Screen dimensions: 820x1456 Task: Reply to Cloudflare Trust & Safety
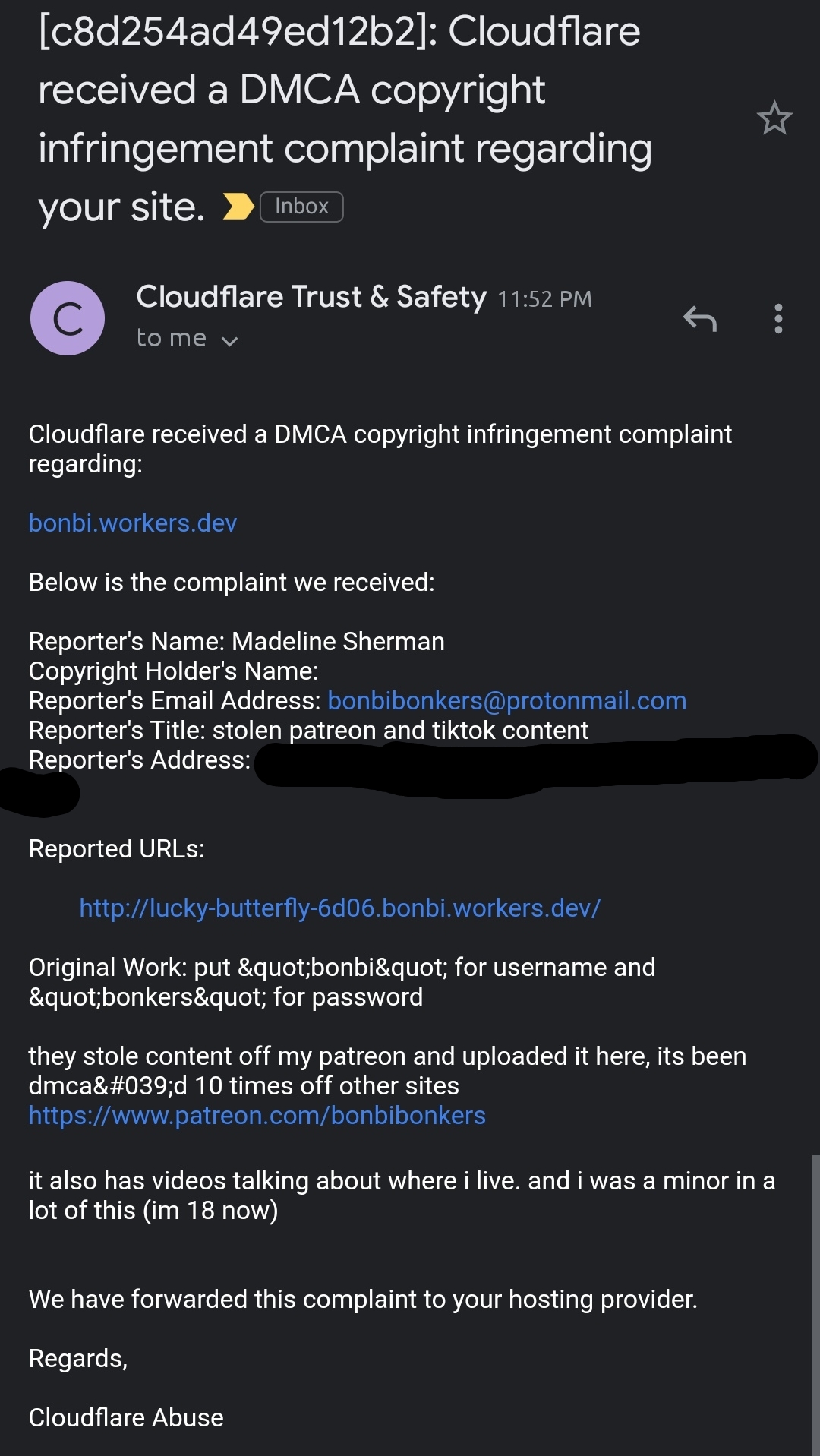(x=700, y=319)
